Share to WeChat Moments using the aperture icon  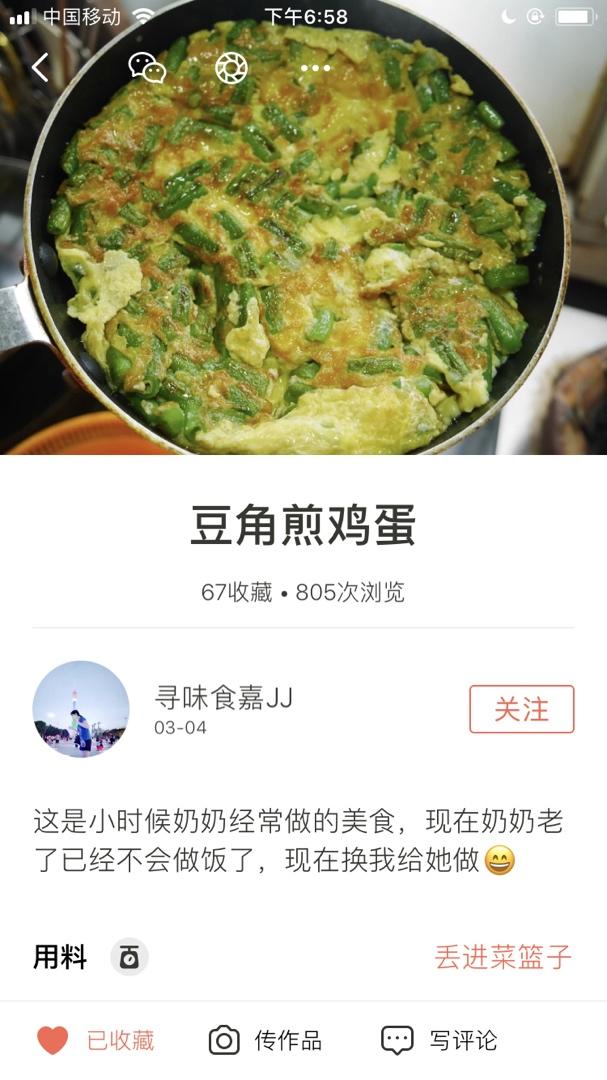point(231,68)
